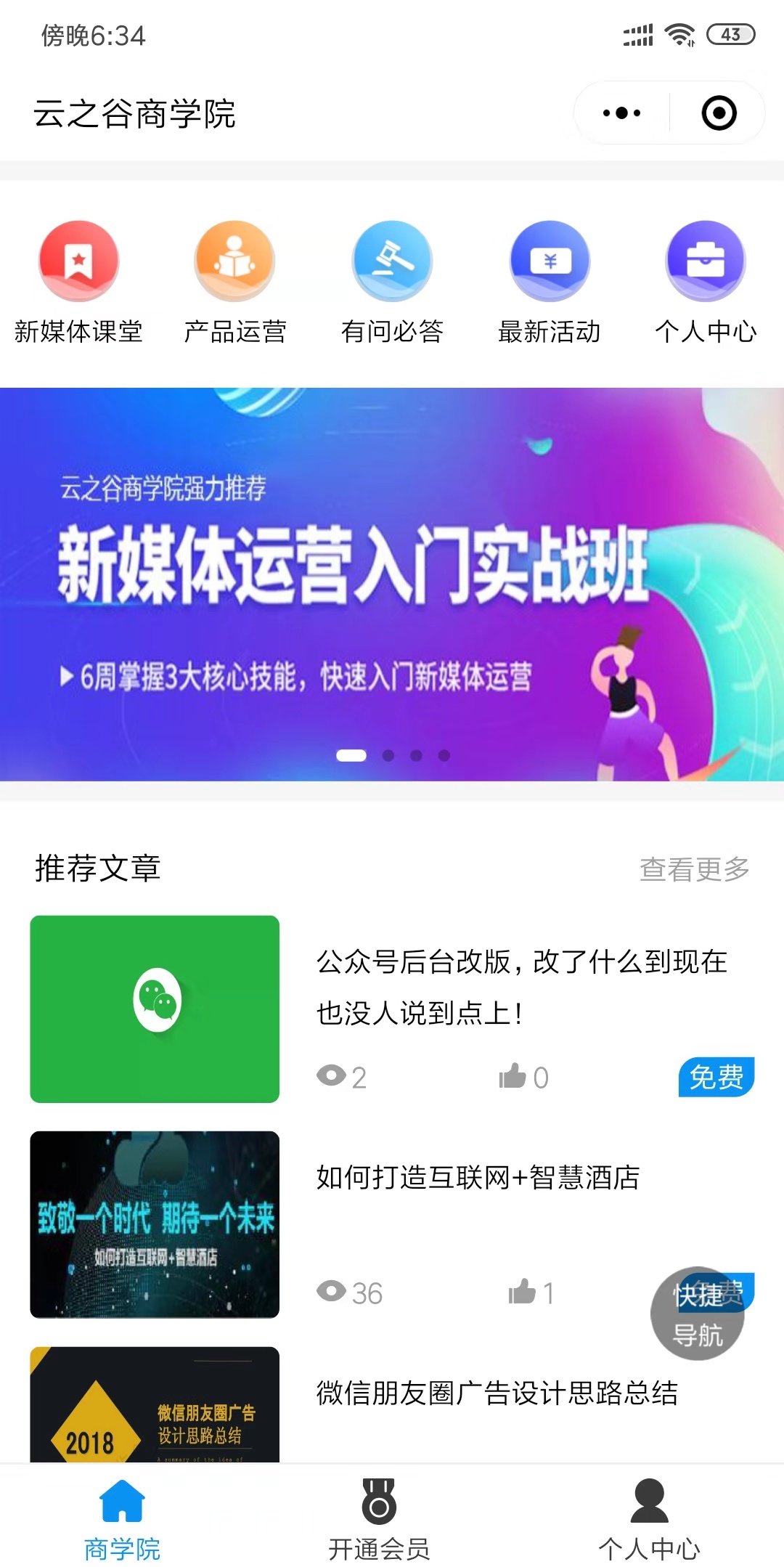
Task: Close the mini program via circle icon
Action: [x=719, y=113]
